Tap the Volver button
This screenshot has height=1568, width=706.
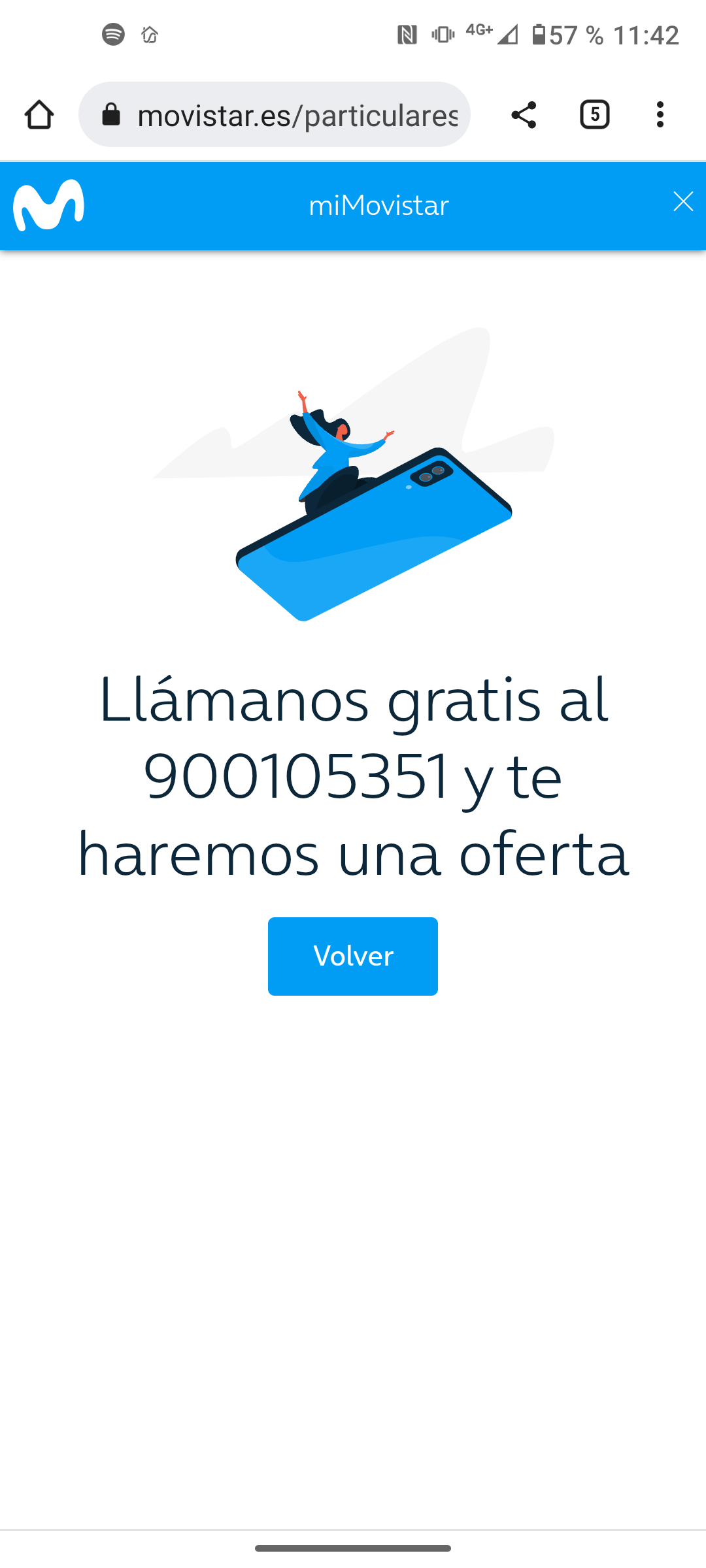(x=352, y=956)
